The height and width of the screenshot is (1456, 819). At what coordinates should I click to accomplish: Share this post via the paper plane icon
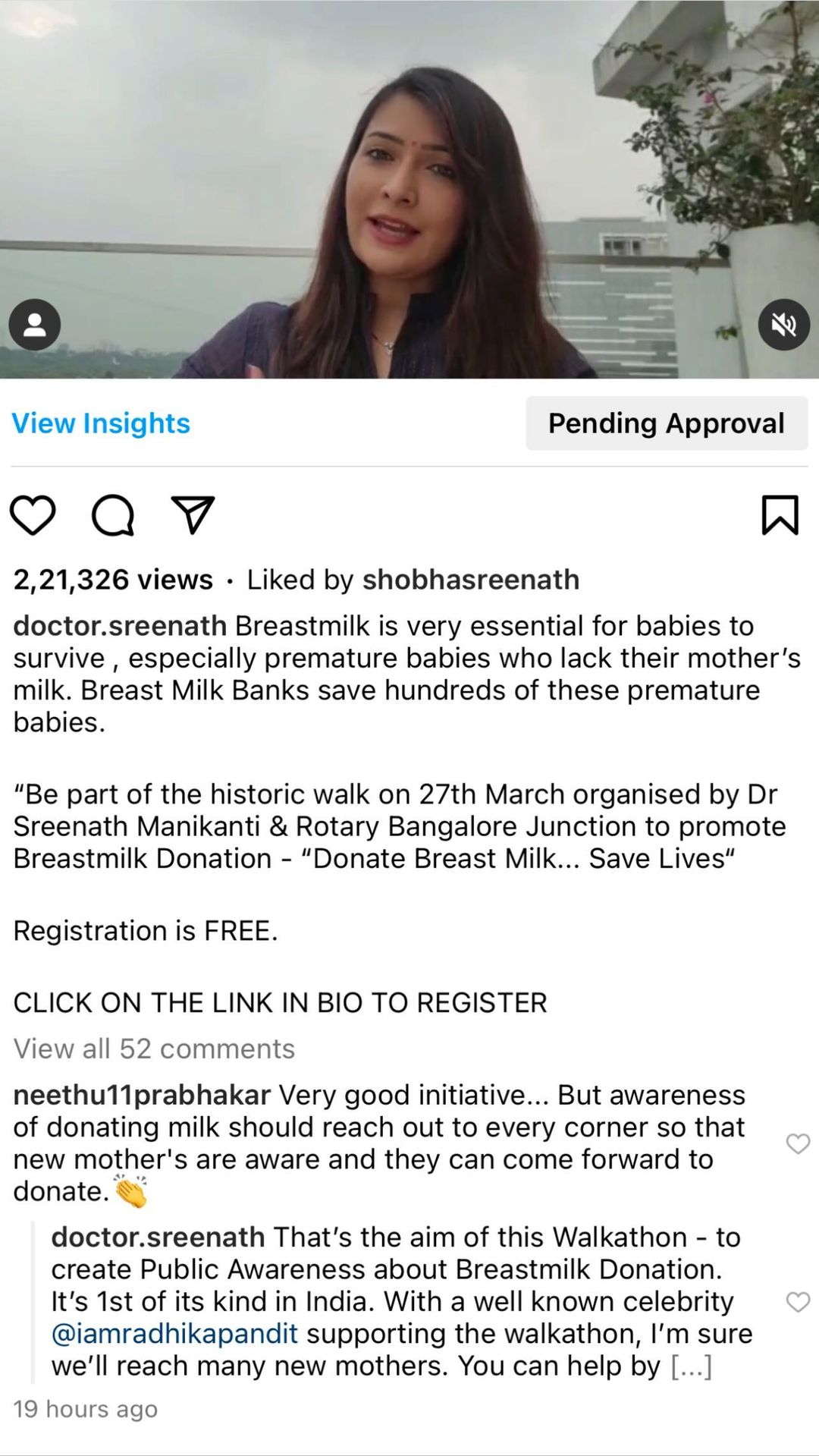coord(193,515)
